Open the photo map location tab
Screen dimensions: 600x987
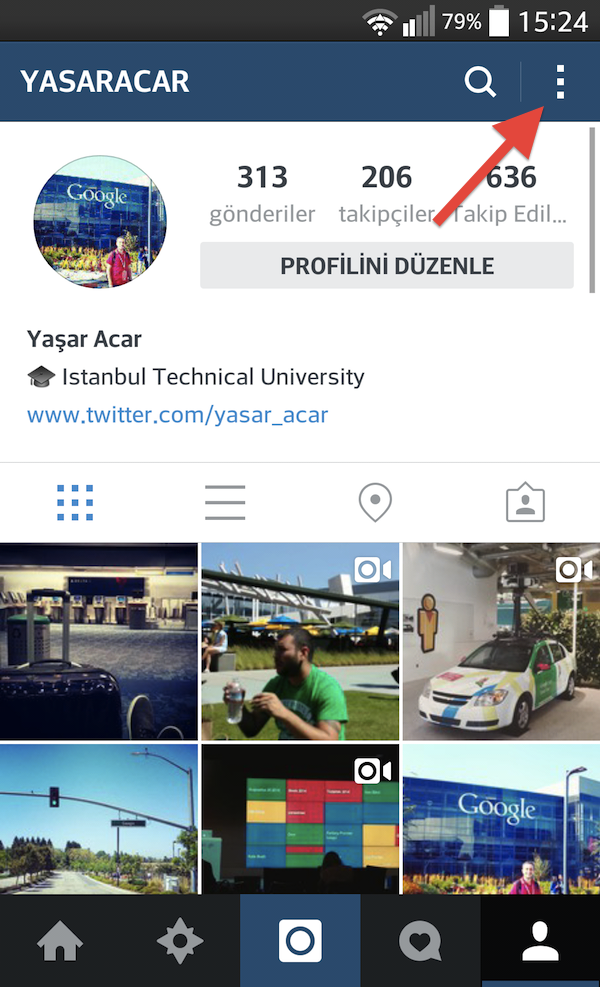tap(375, 503)
